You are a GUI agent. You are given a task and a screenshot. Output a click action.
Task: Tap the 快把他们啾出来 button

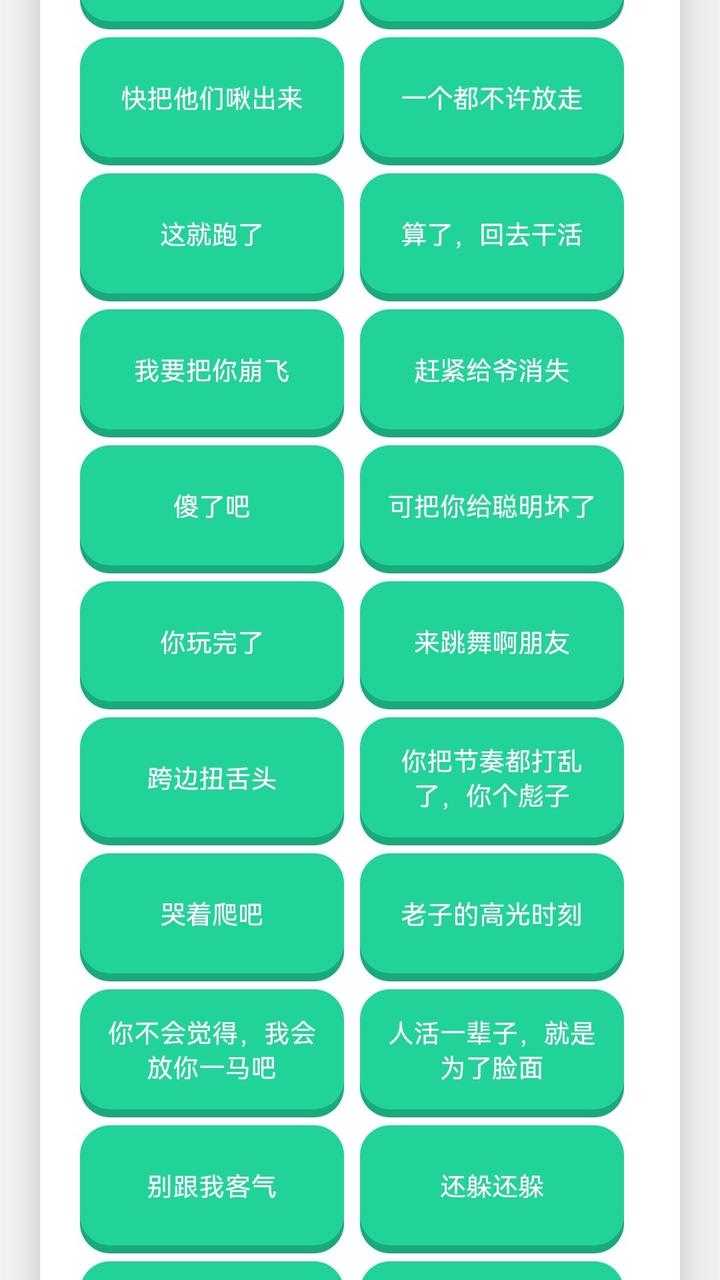[212, 99]
